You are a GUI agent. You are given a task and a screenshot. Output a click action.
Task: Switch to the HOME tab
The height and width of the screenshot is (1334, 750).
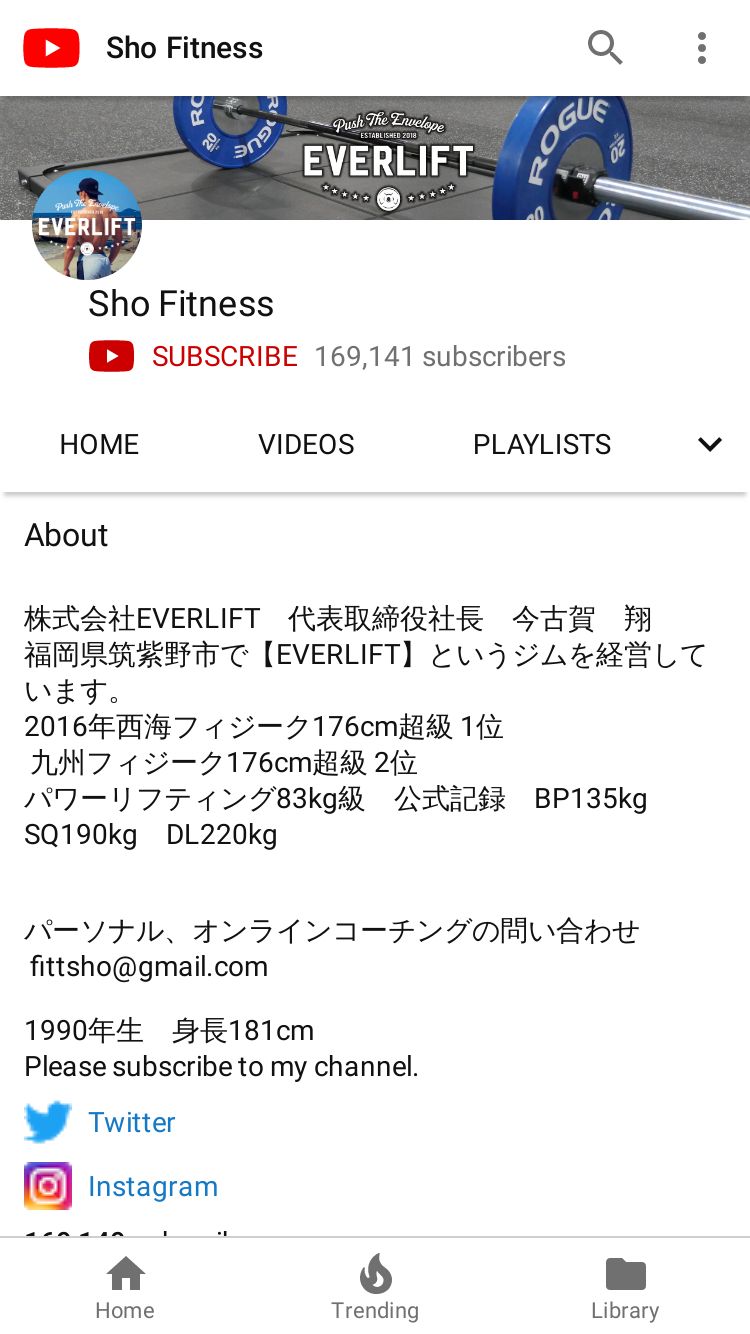[x=99, y=445]
